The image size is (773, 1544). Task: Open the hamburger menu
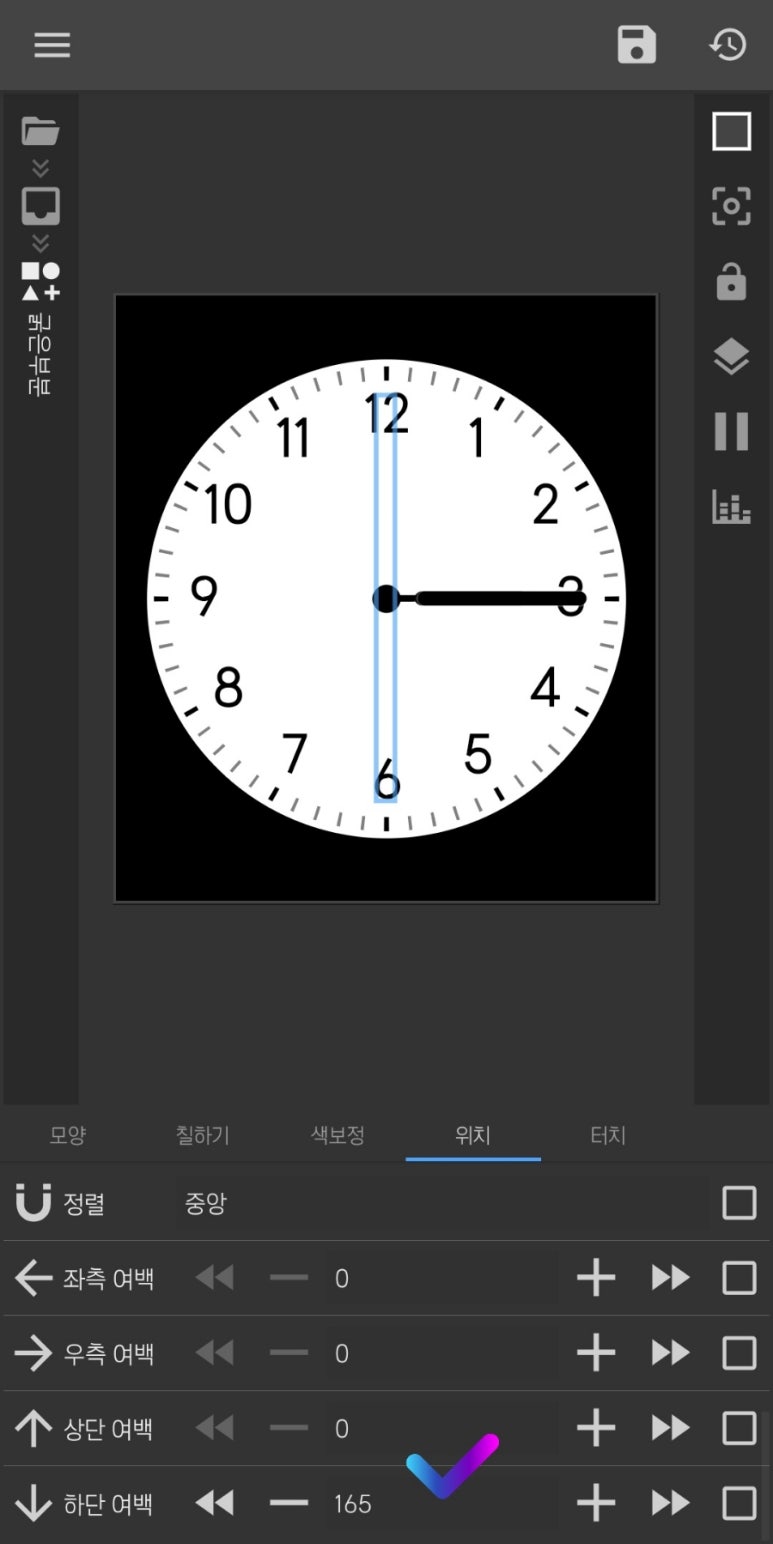[52, 45]
